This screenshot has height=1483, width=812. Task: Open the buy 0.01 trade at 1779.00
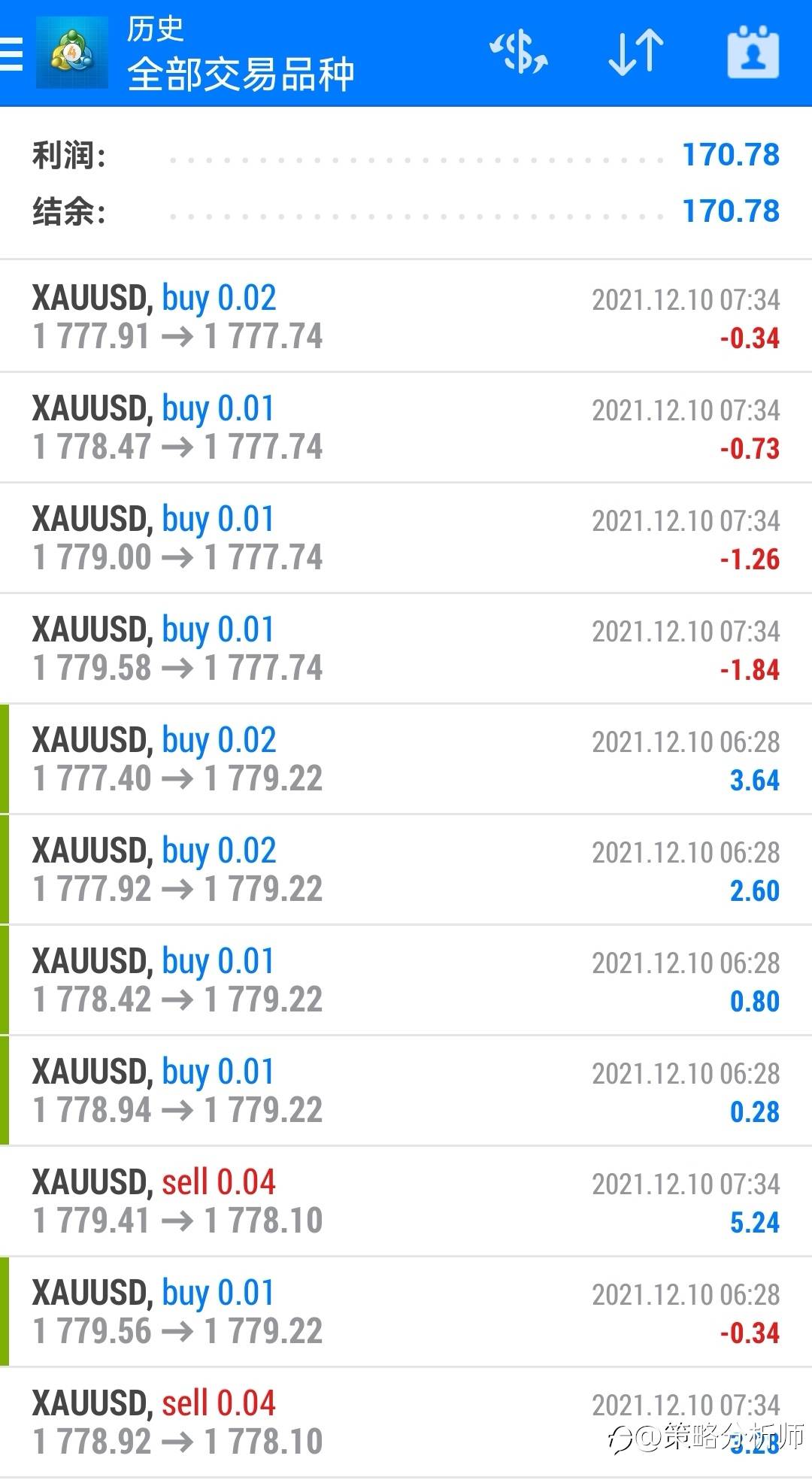[406, 538]
